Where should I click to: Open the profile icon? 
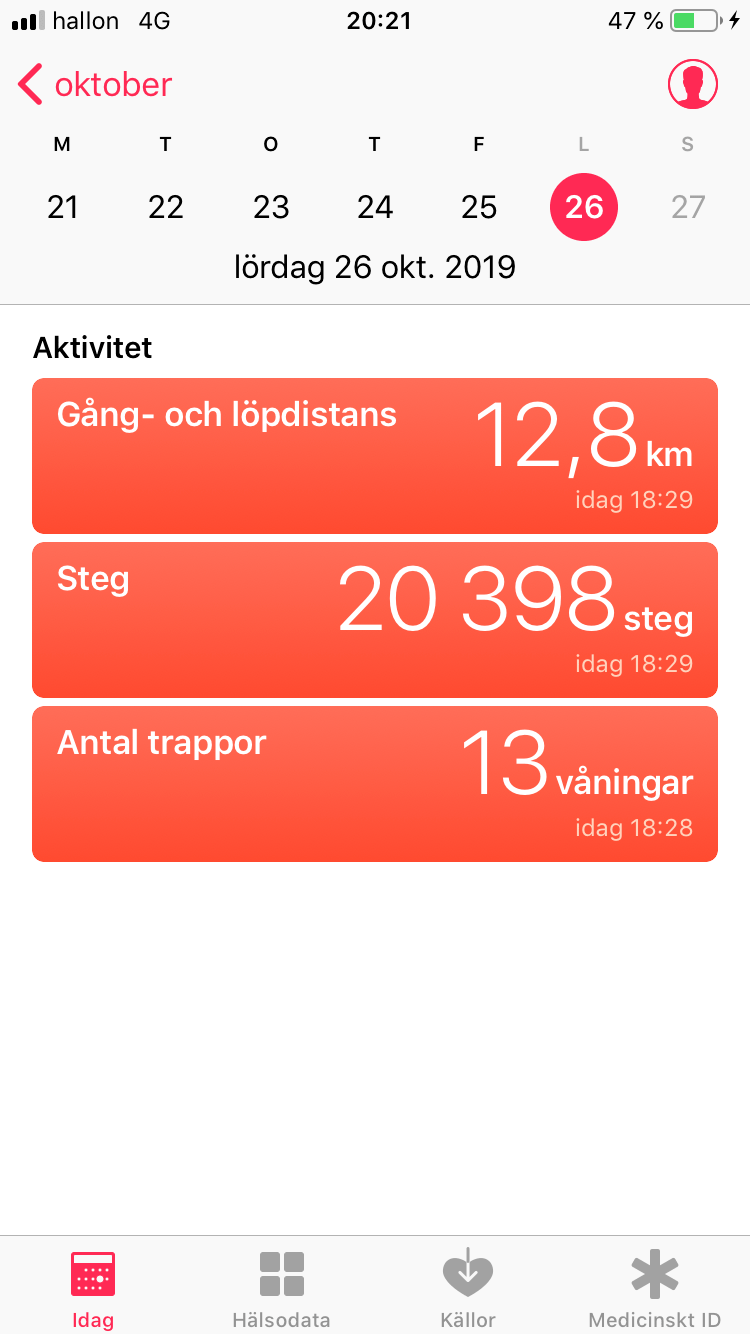click(x=692, y=85)
